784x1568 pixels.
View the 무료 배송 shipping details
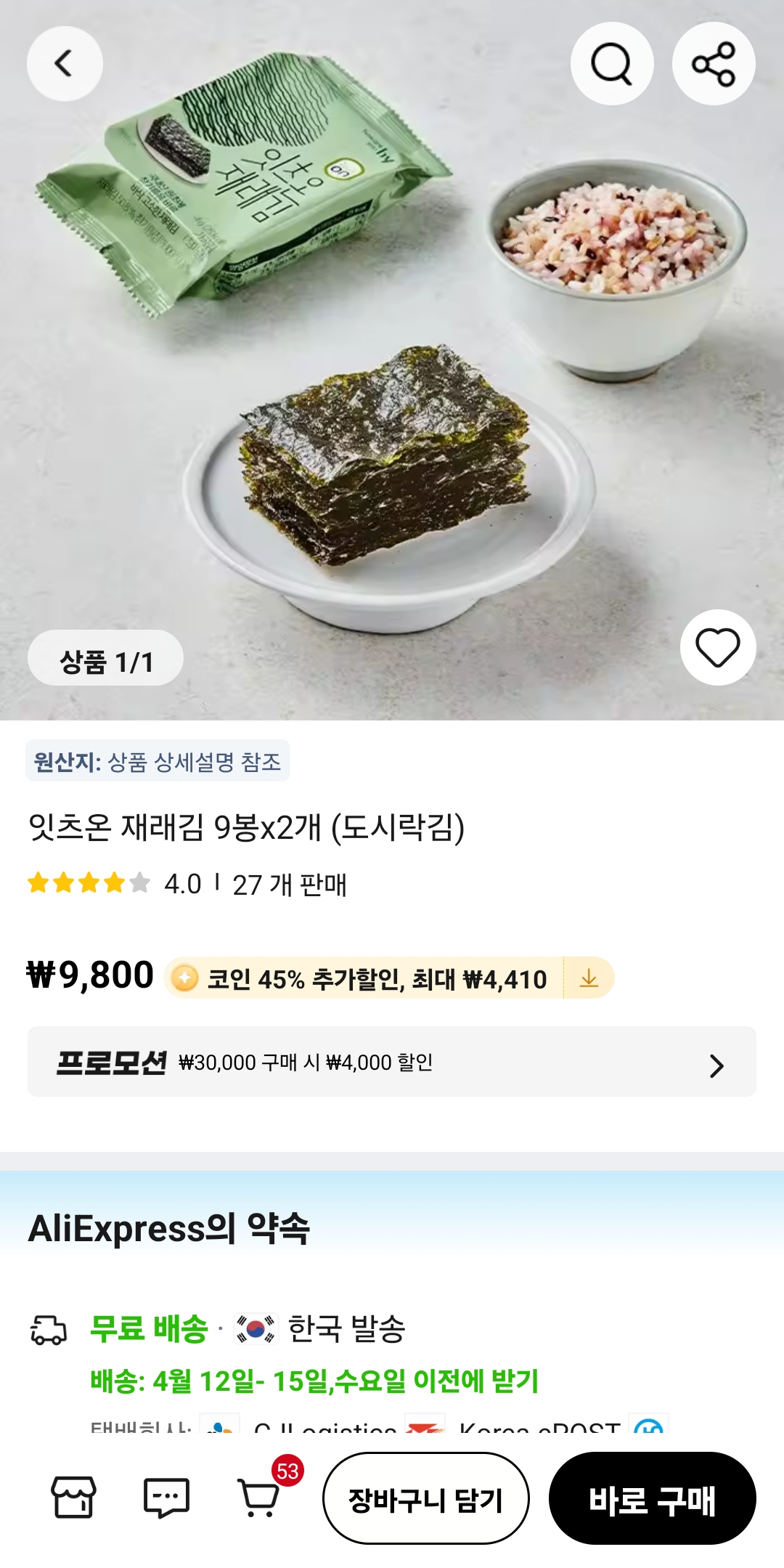[x=149, y=1329]
